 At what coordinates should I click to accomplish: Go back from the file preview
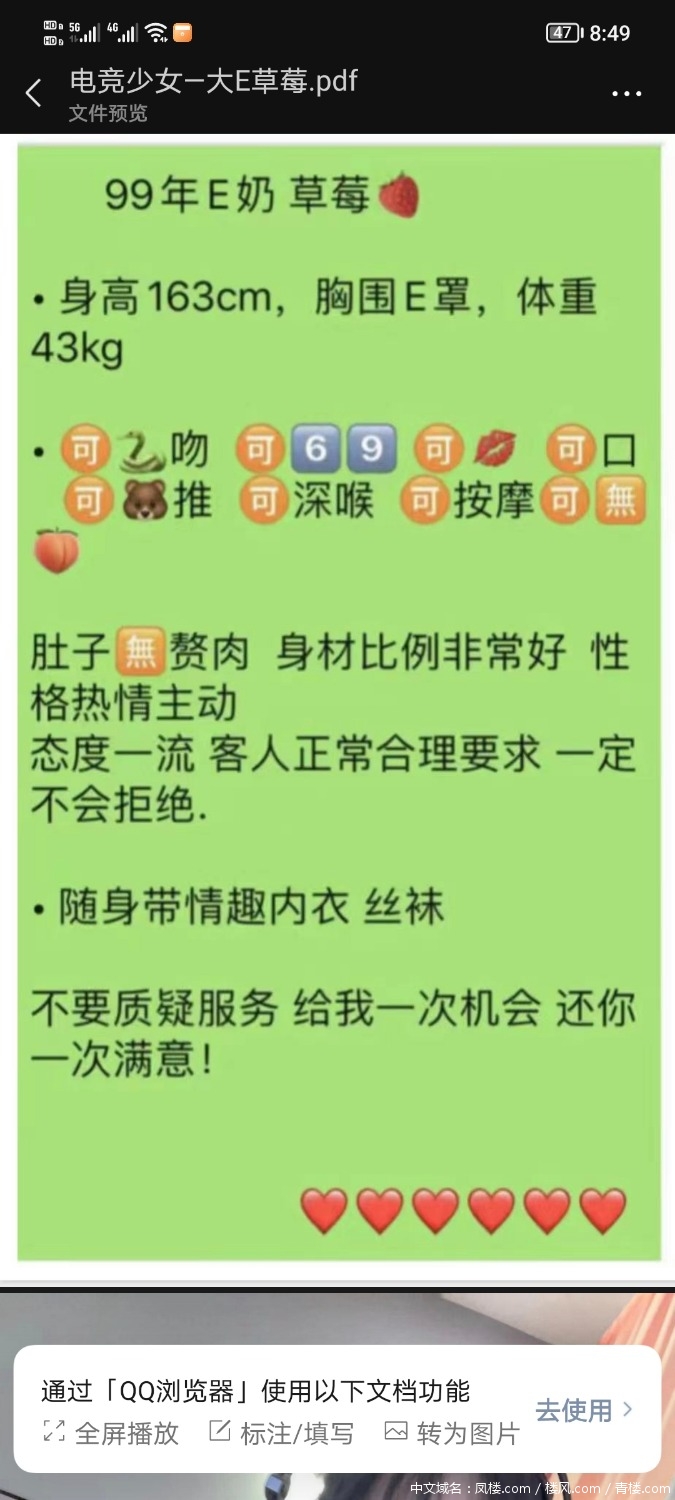[33, 94]
